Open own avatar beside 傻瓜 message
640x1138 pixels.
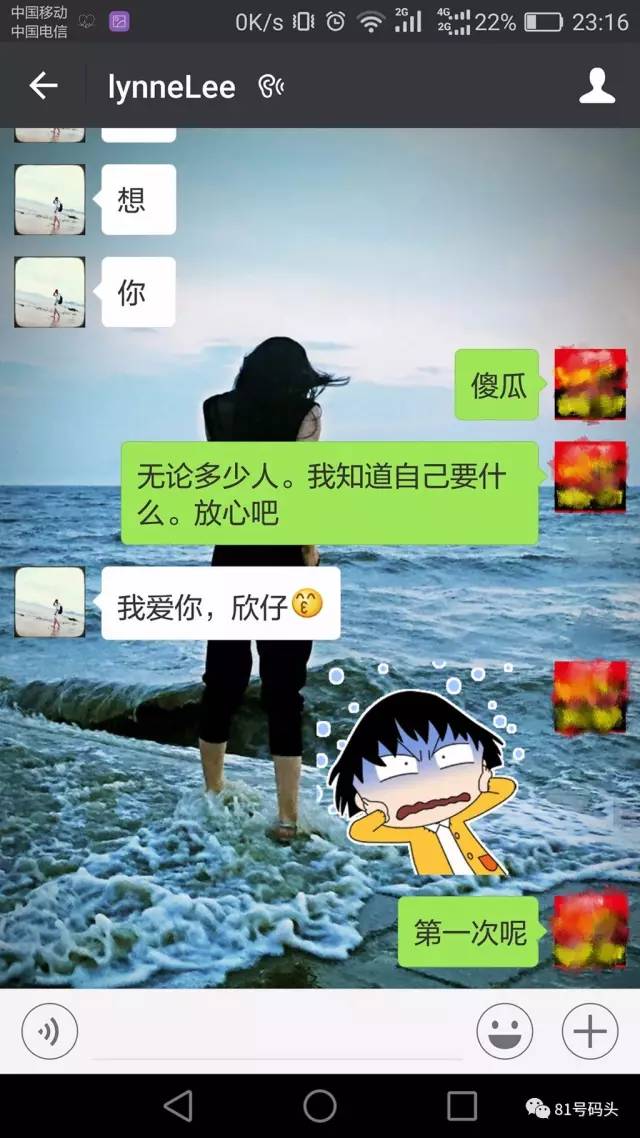click(590, 385)
